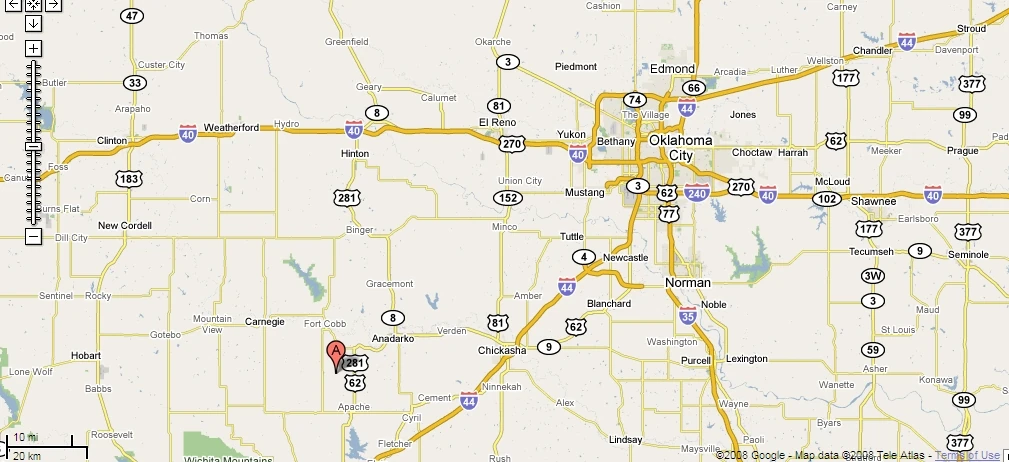Pan the map left with the arrow
The height and width of the screenshot is (462, 1009).
[14, 4]
